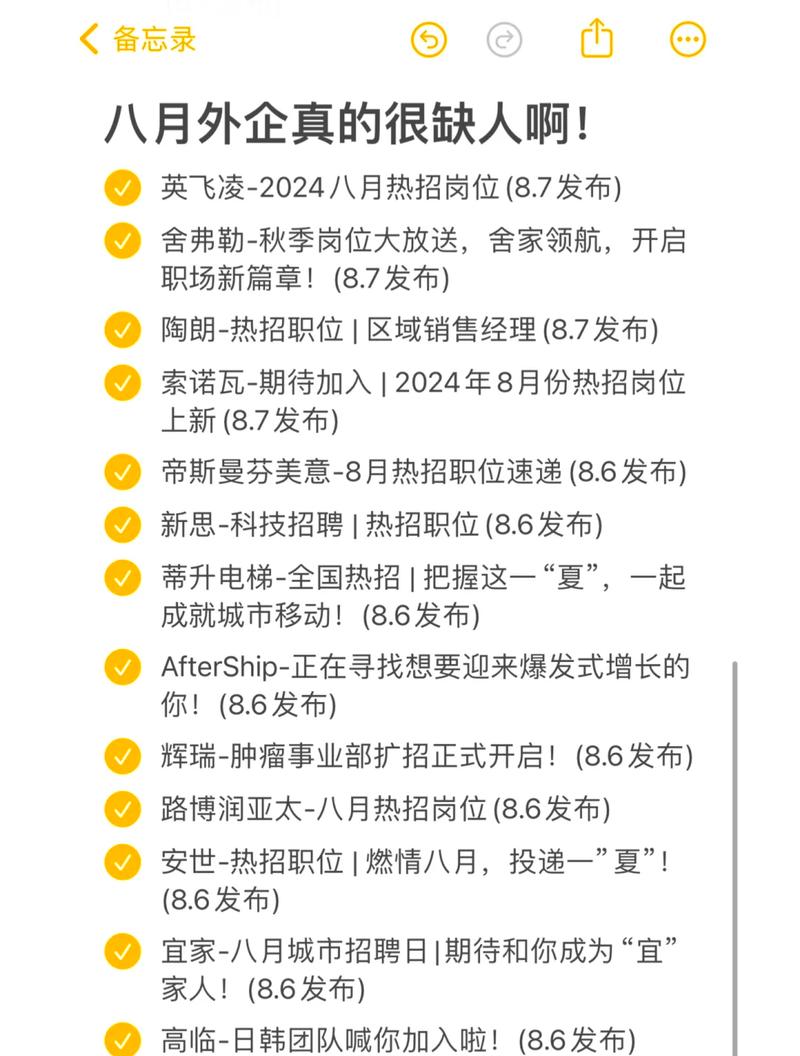Uncheck the 帝斯曼芬美意 item

click(x=122, y=471)
